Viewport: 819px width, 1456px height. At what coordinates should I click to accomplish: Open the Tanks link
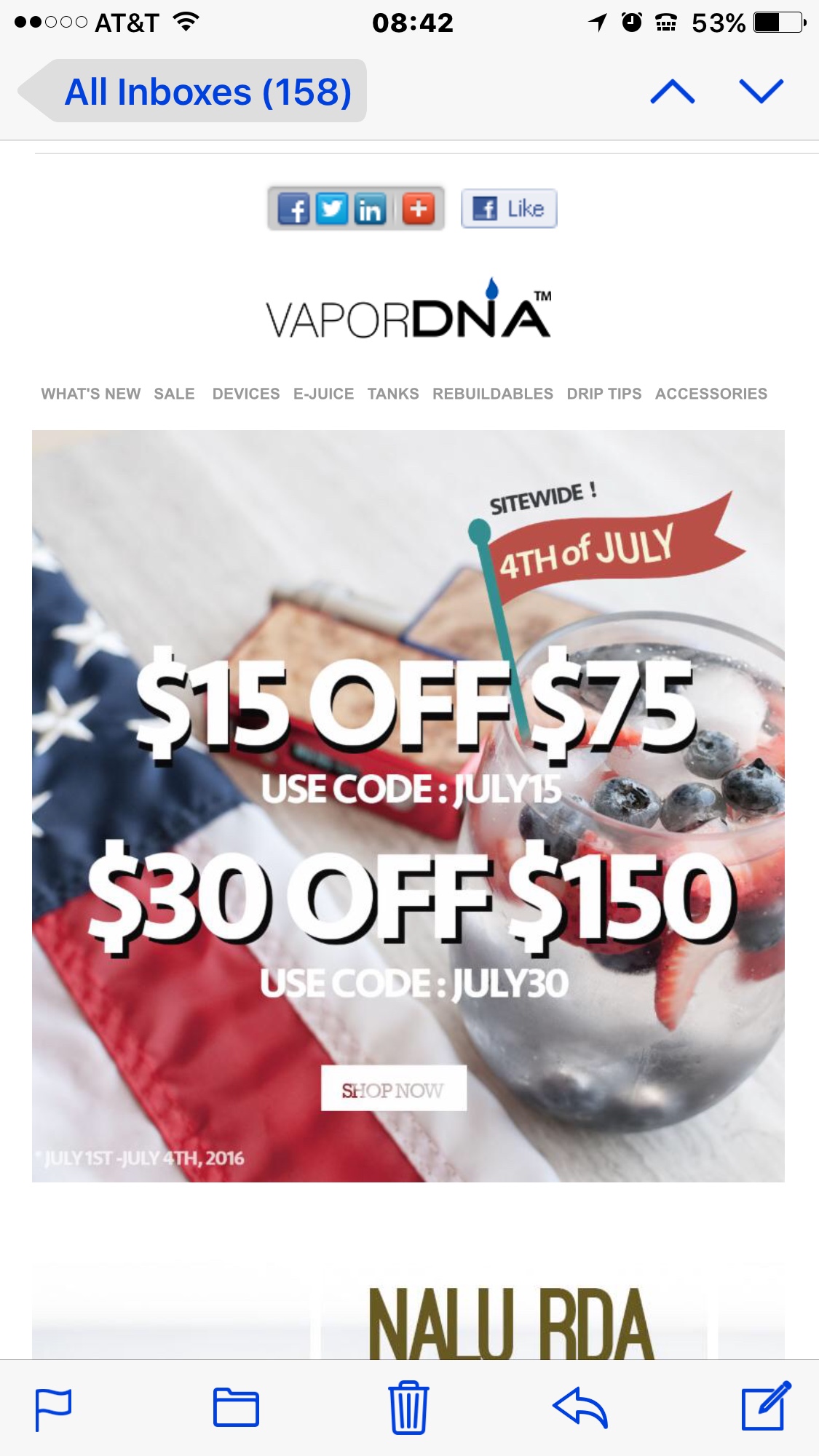click(393, 394)
